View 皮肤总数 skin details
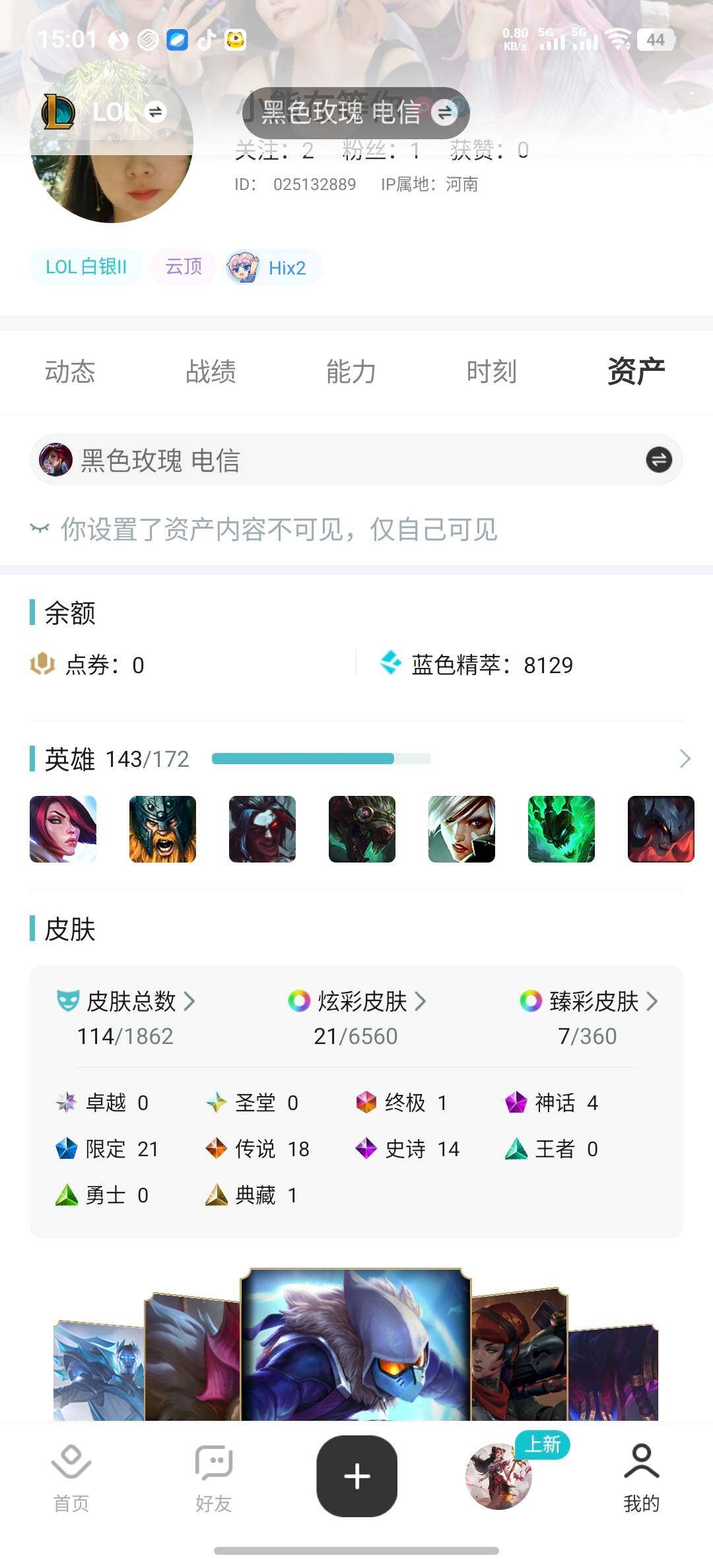The image size is (713, 1568). pyautogui.click(x=126, y=1002)
